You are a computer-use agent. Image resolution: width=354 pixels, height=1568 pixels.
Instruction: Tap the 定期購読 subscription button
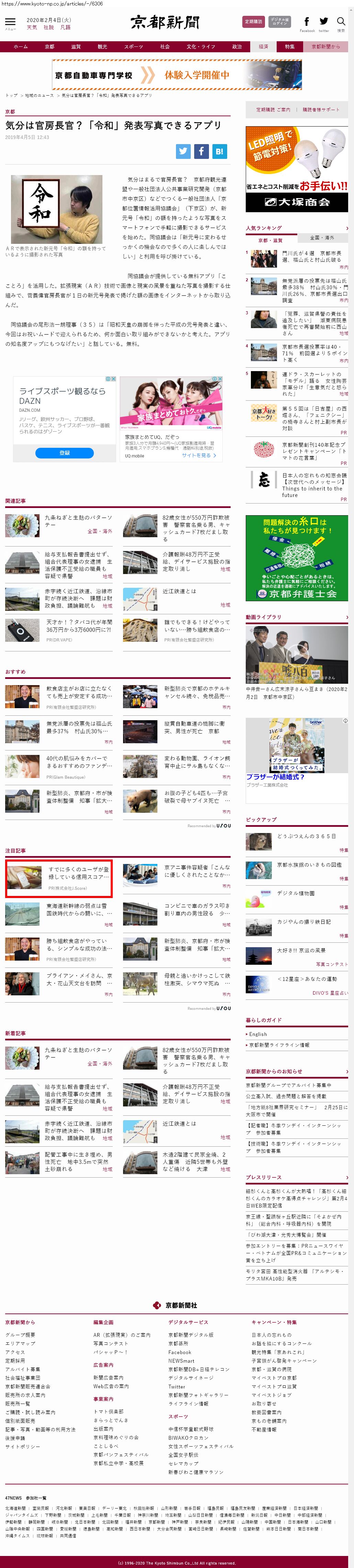pyautogui.click(x=253, y=22)
